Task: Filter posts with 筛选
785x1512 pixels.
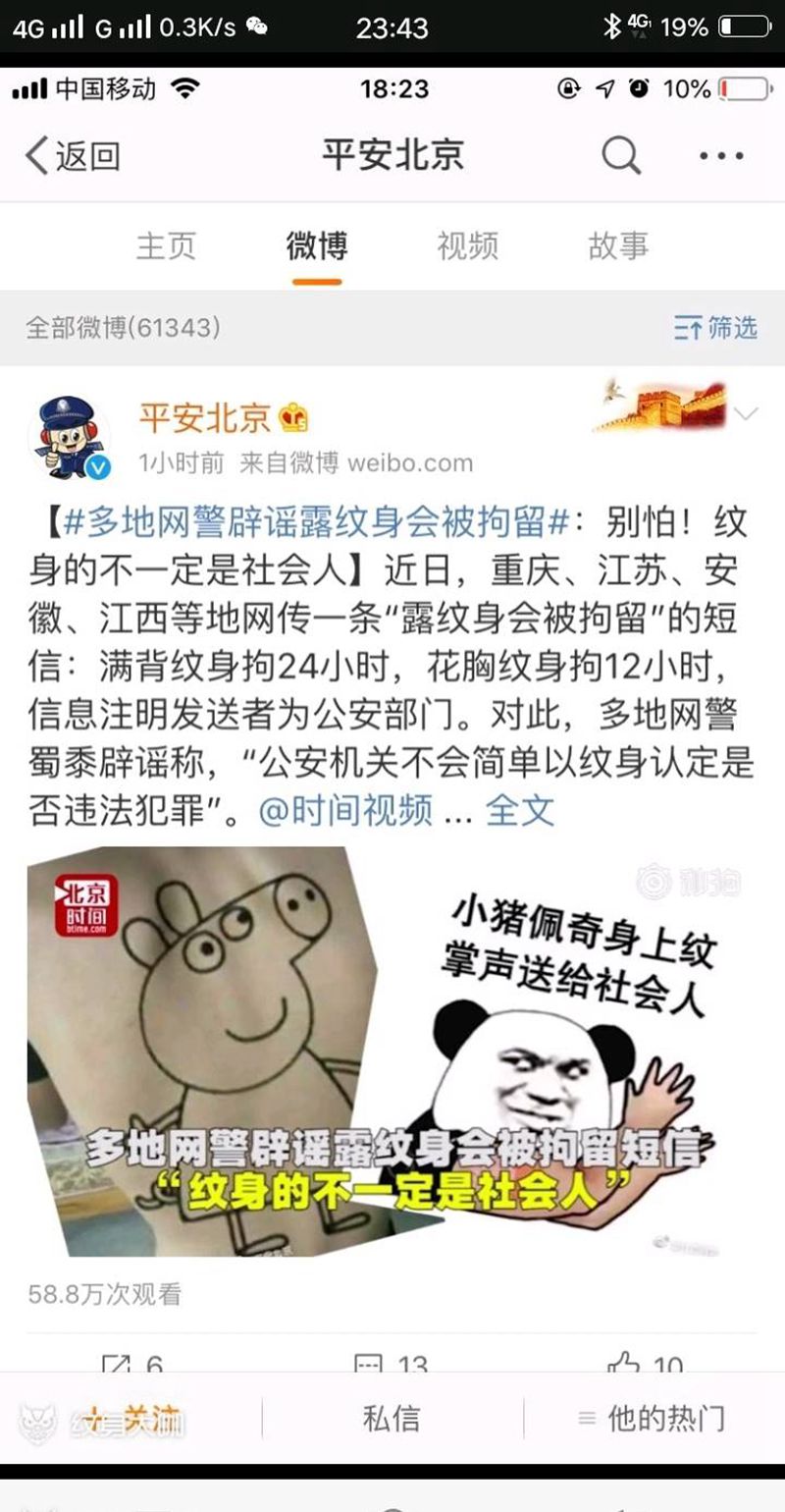Action: click(715, 327)
